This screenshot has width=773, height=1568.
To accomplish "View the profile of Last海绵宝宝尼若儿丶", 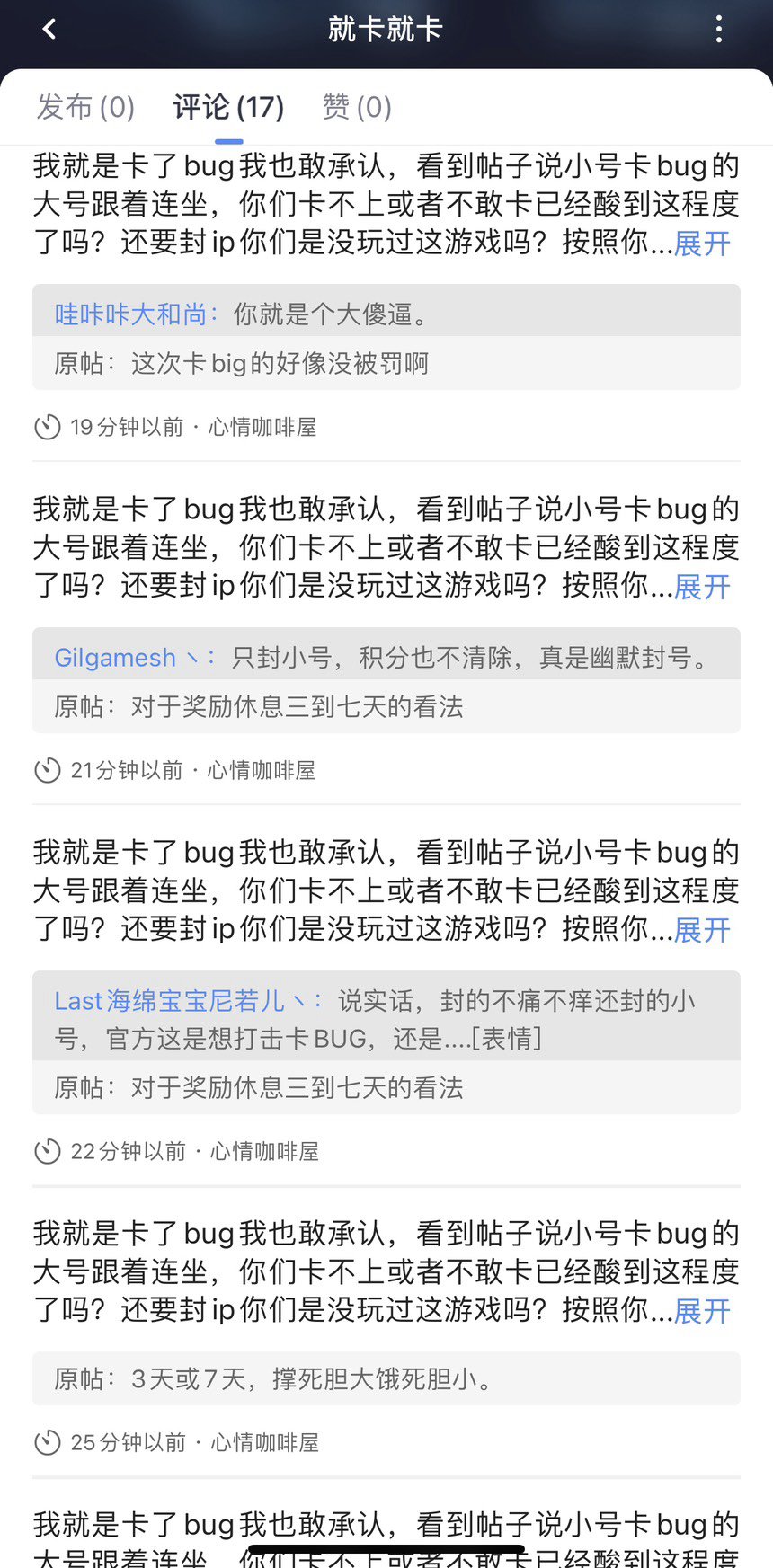I will point(180,1001).
